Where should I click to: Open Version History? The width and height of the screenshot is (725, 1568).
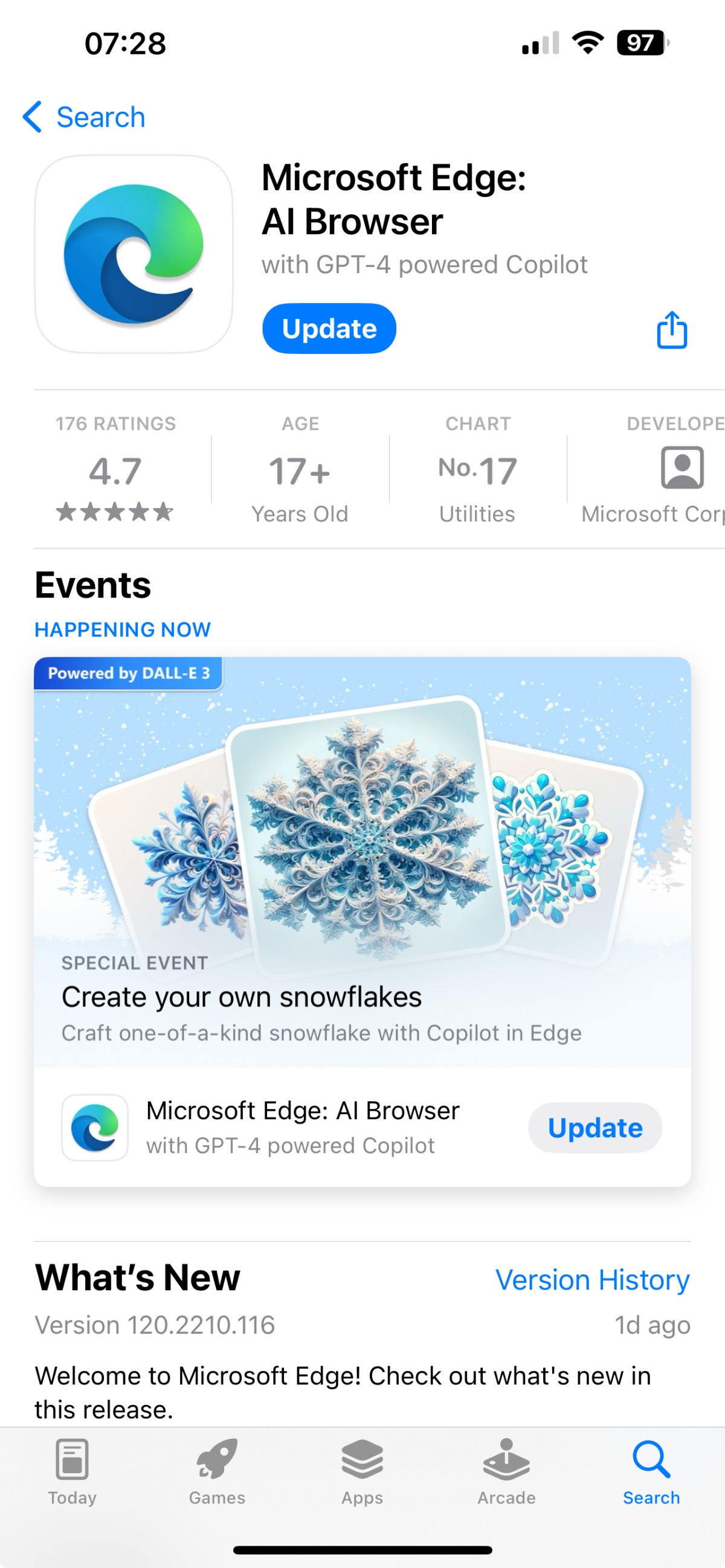click(592, 1279)
